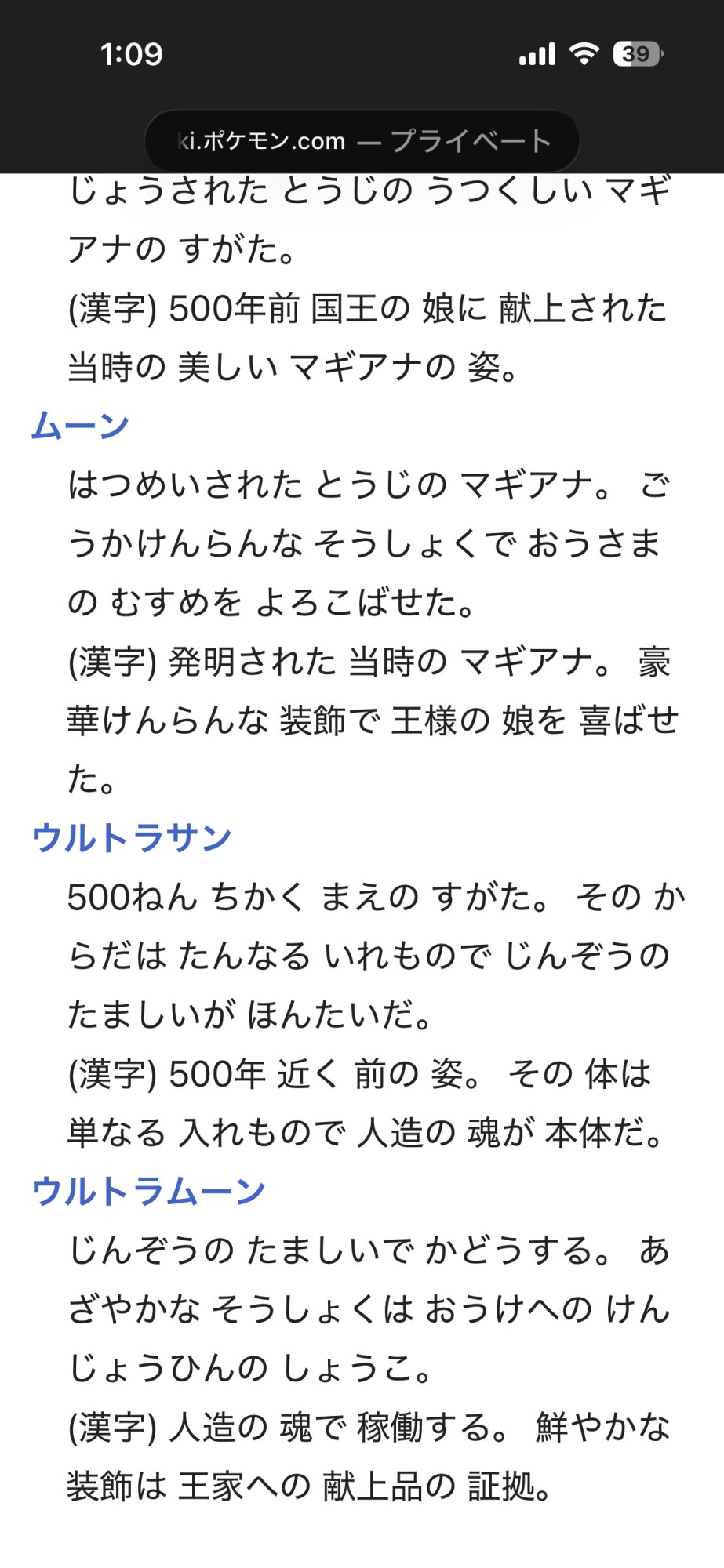Viewport: 724px width, 1568px height.
Task: Open the ウルトラサン link
Action: click(x=131, y=837)
